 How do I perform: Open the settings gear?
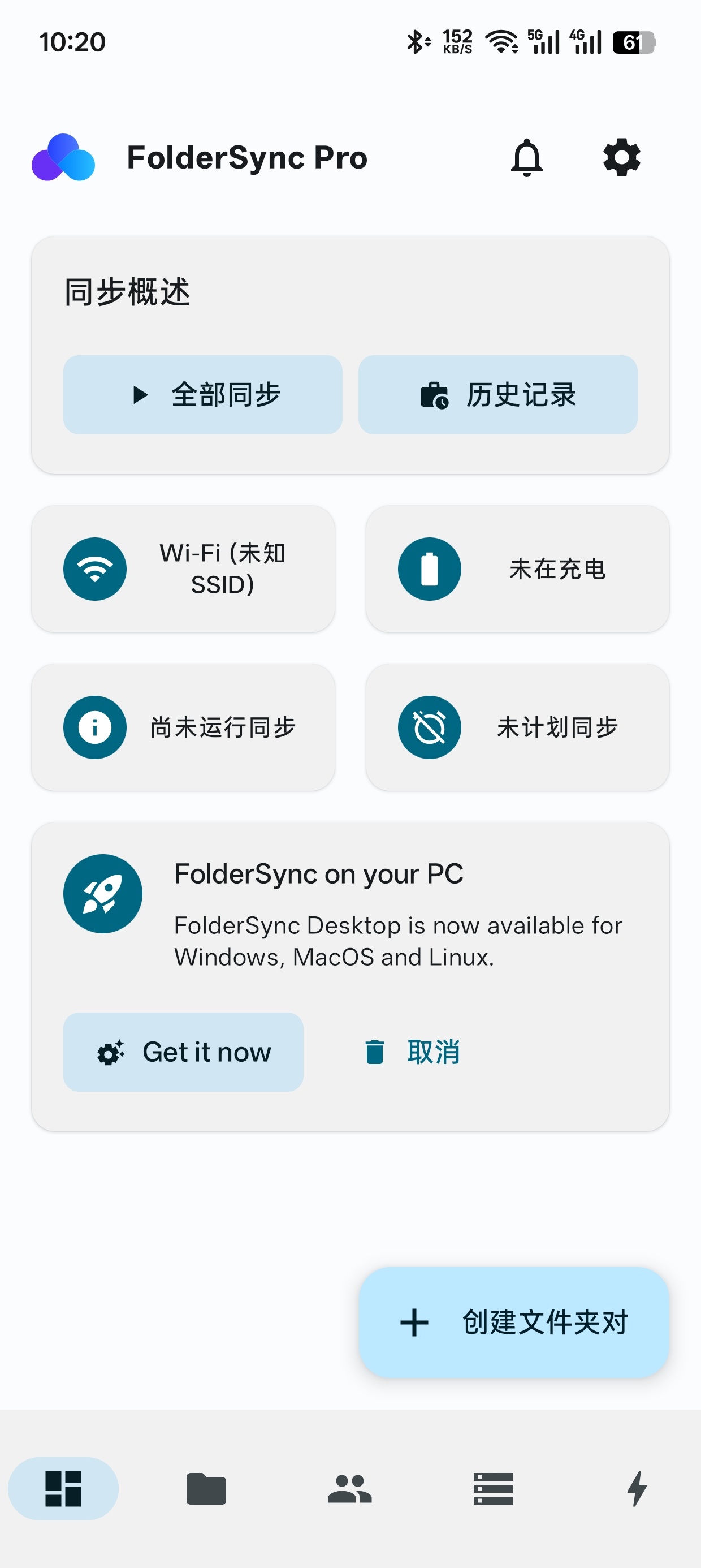coord(621,158)
